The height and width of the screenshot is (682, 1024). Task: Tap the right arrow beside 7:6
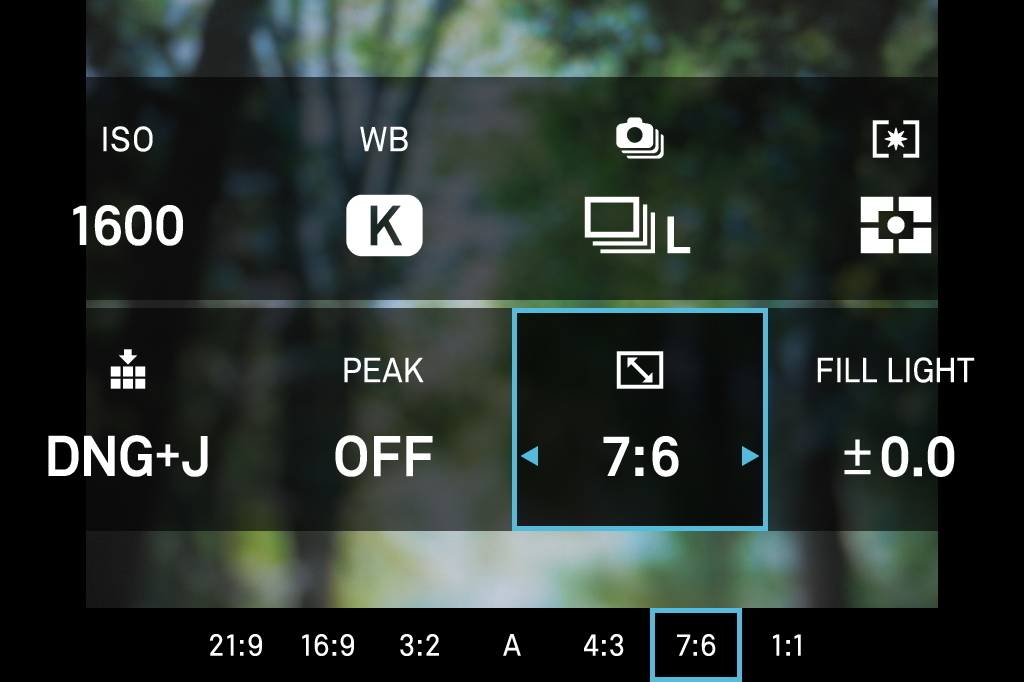point(750,457)
